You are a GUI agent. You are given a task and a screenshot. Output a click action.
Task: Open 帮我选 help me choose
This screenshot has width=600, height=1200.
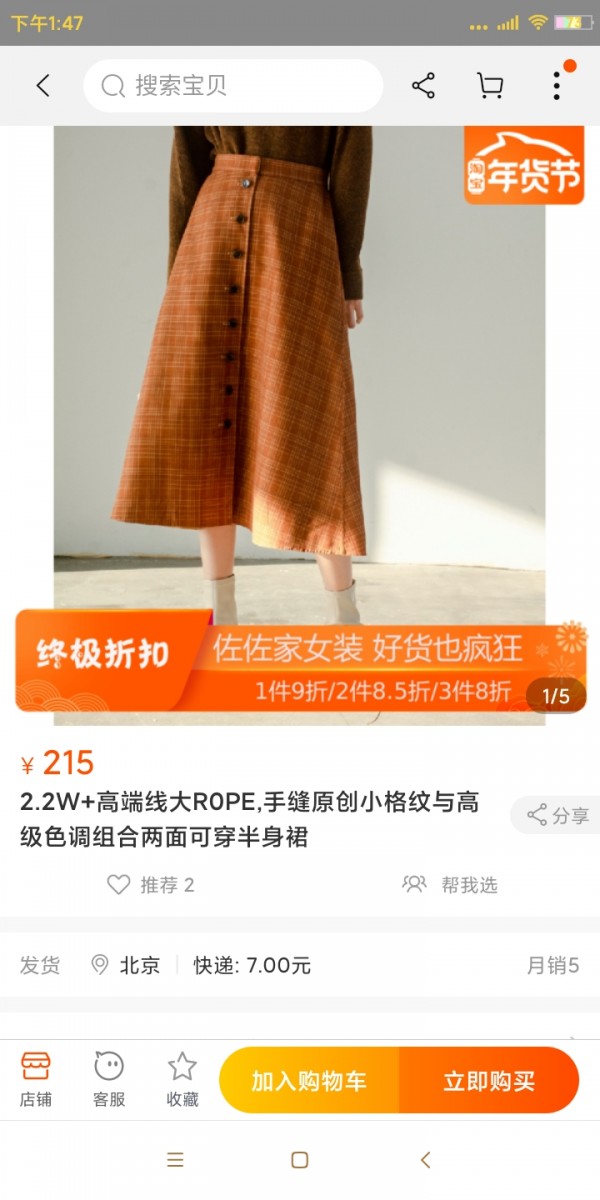tap(449, 885)
